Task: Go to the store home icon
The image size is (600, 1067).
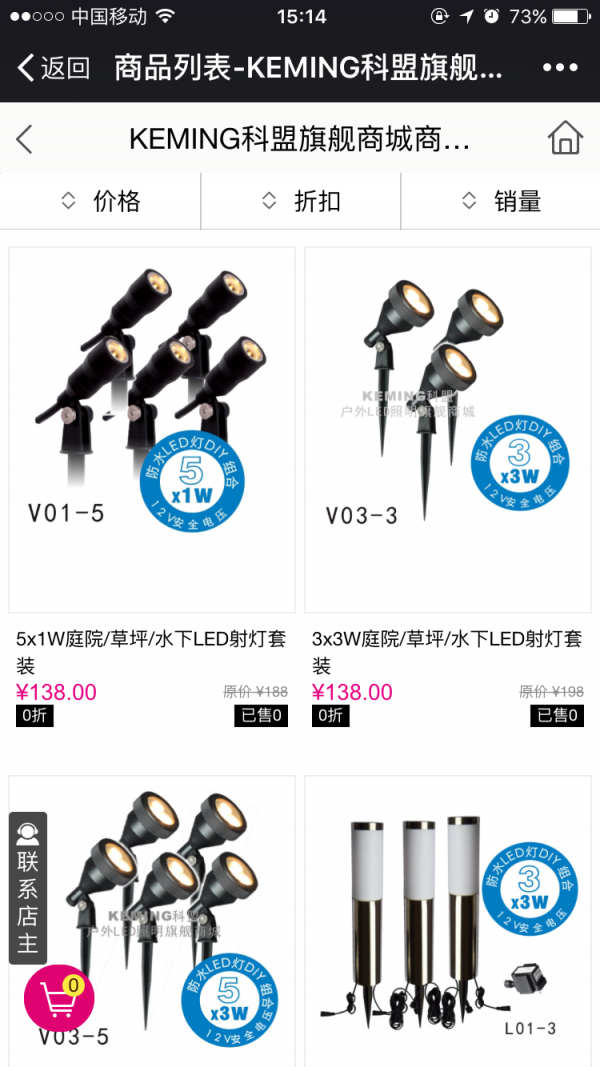Action: 565,139
